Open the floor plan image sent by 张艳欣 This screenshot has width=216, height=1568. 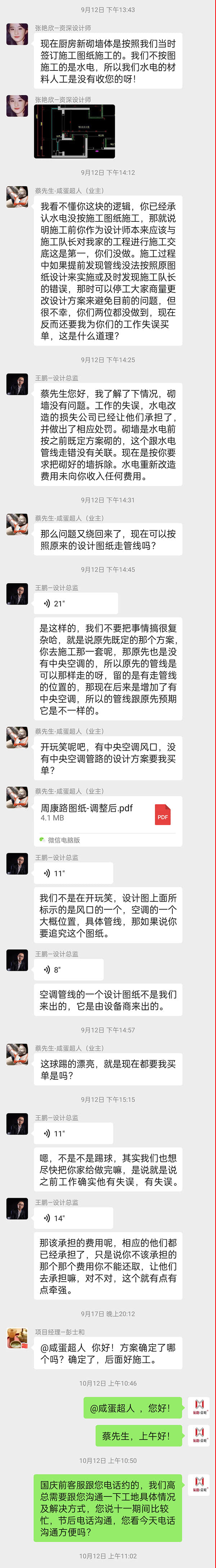coord(75,132)
